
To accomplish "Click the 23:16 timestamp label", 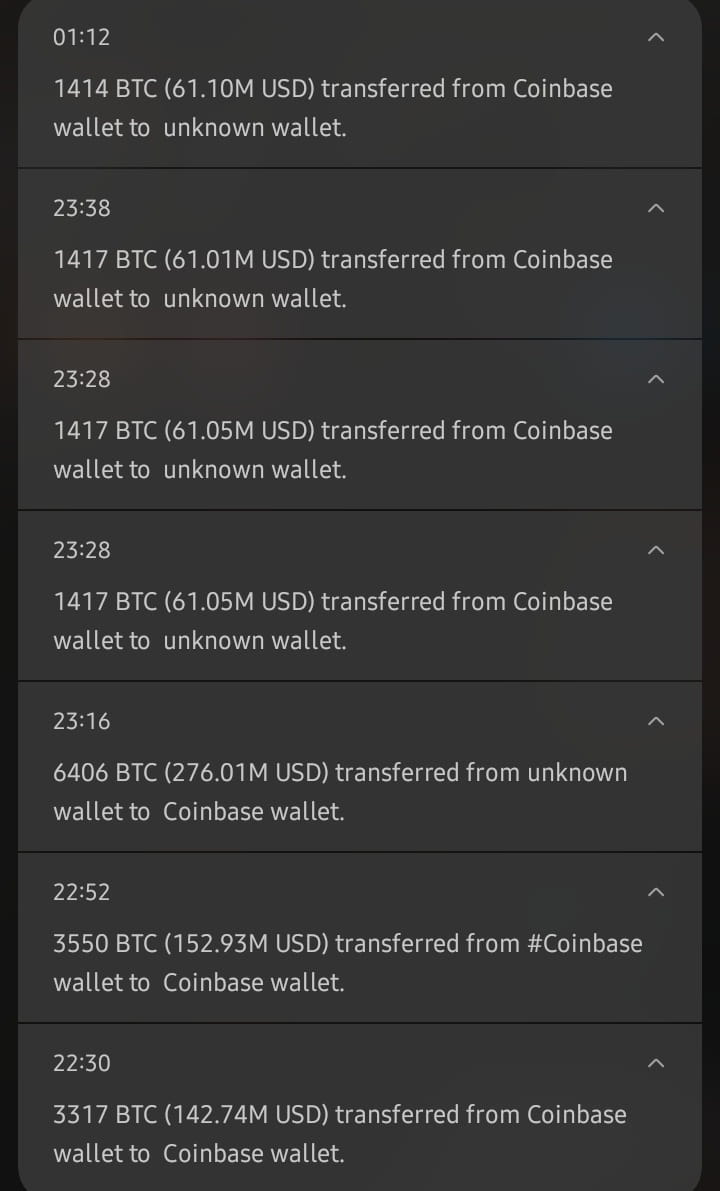I will [81, 720].
